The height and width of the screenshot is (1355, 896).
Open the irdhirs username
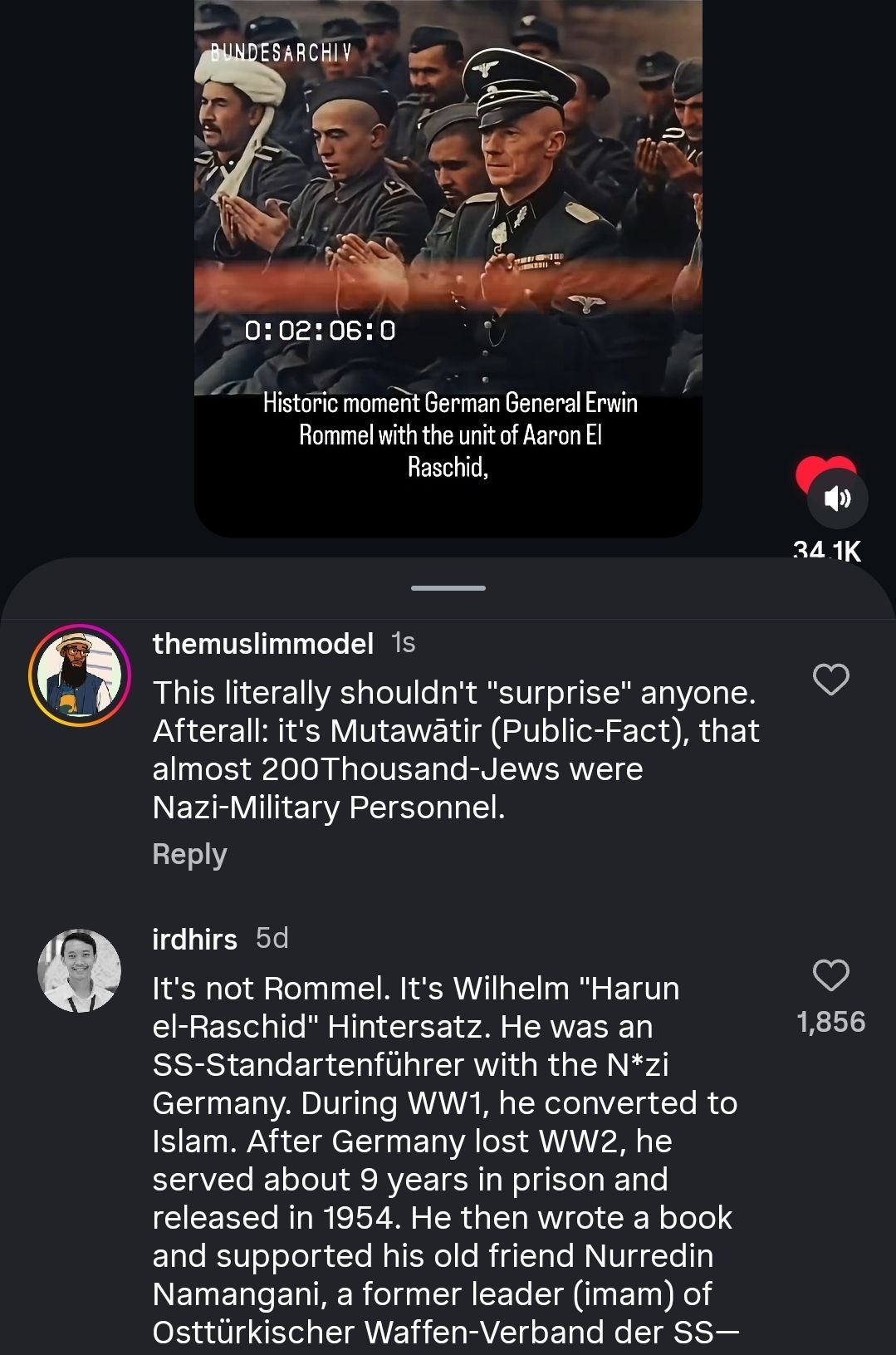194,939
